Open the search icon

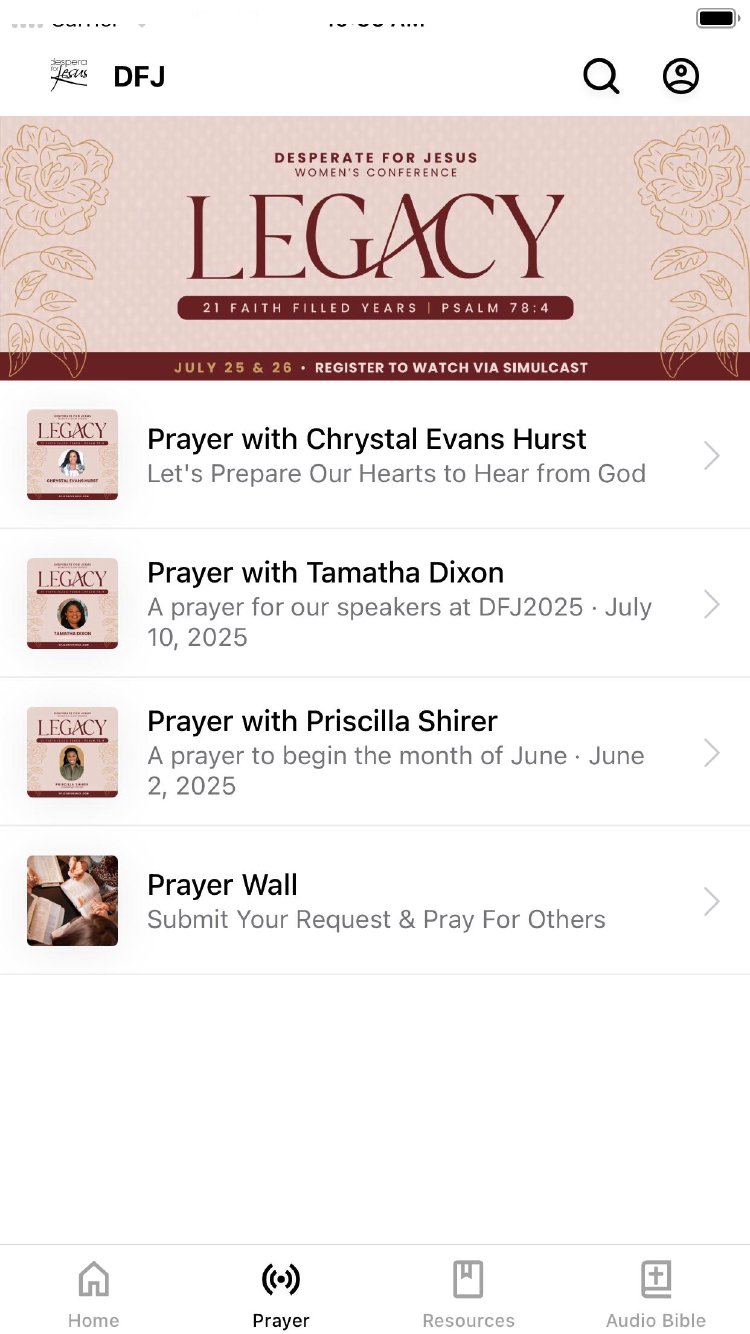pyautogui.click(x=601, y=76)
